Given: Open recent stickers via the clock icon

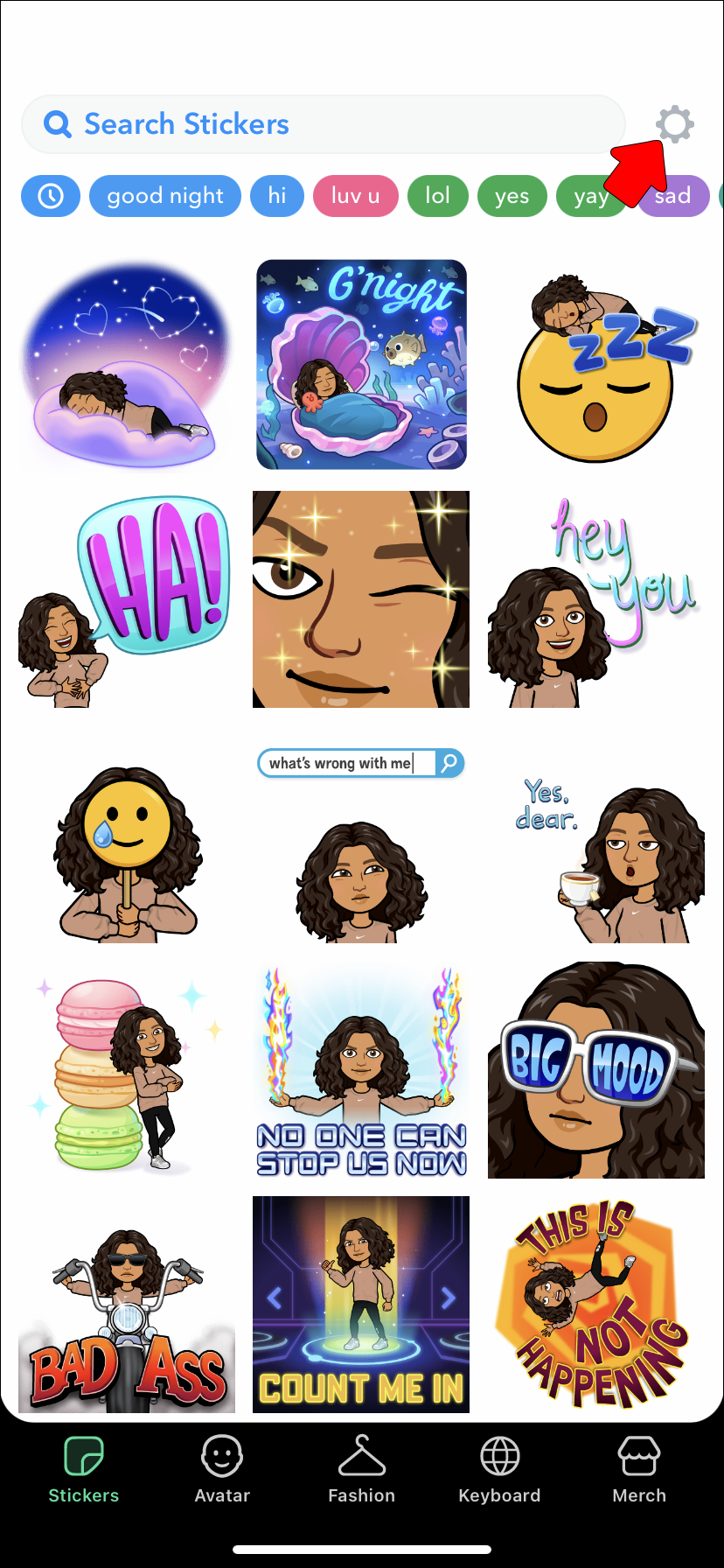Looking at the screenshot, I should coord(50,195).
